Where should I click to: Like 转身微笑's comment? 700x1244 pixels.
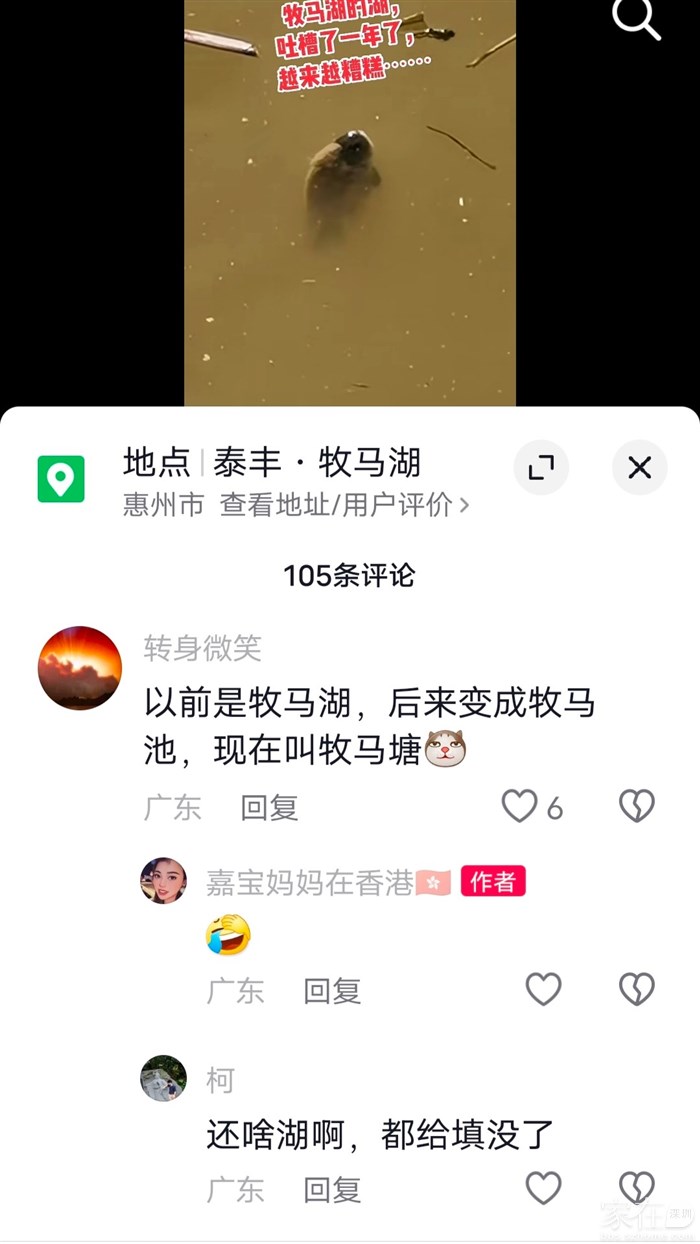point(519,806)
